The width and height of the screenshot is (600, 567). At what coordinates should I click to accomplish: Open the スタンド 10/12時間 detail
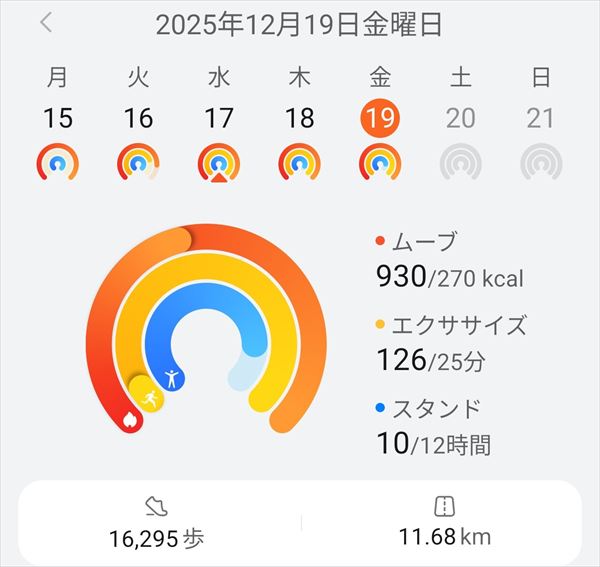[435, 426]
